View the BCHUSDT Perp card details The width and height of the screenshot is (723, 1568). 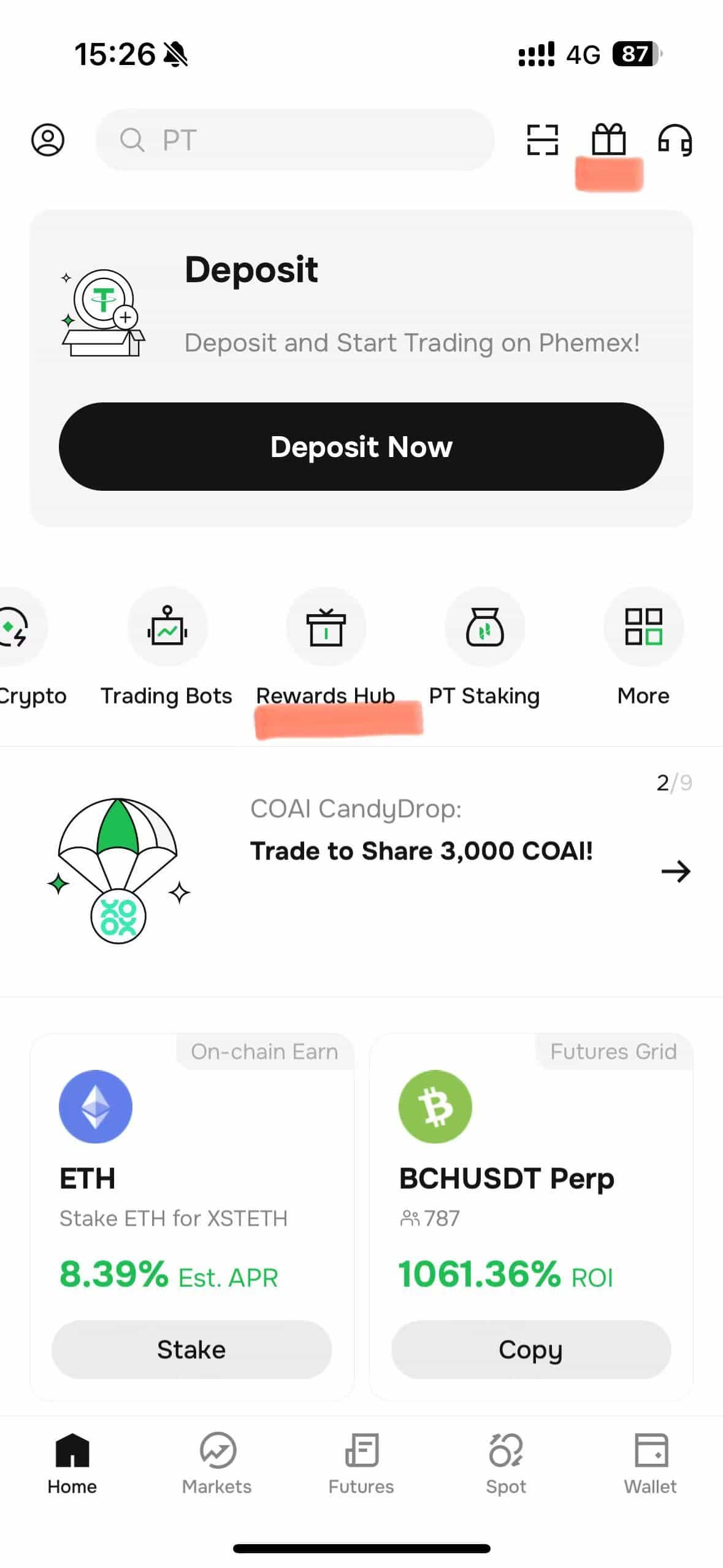click(531, 1178)
